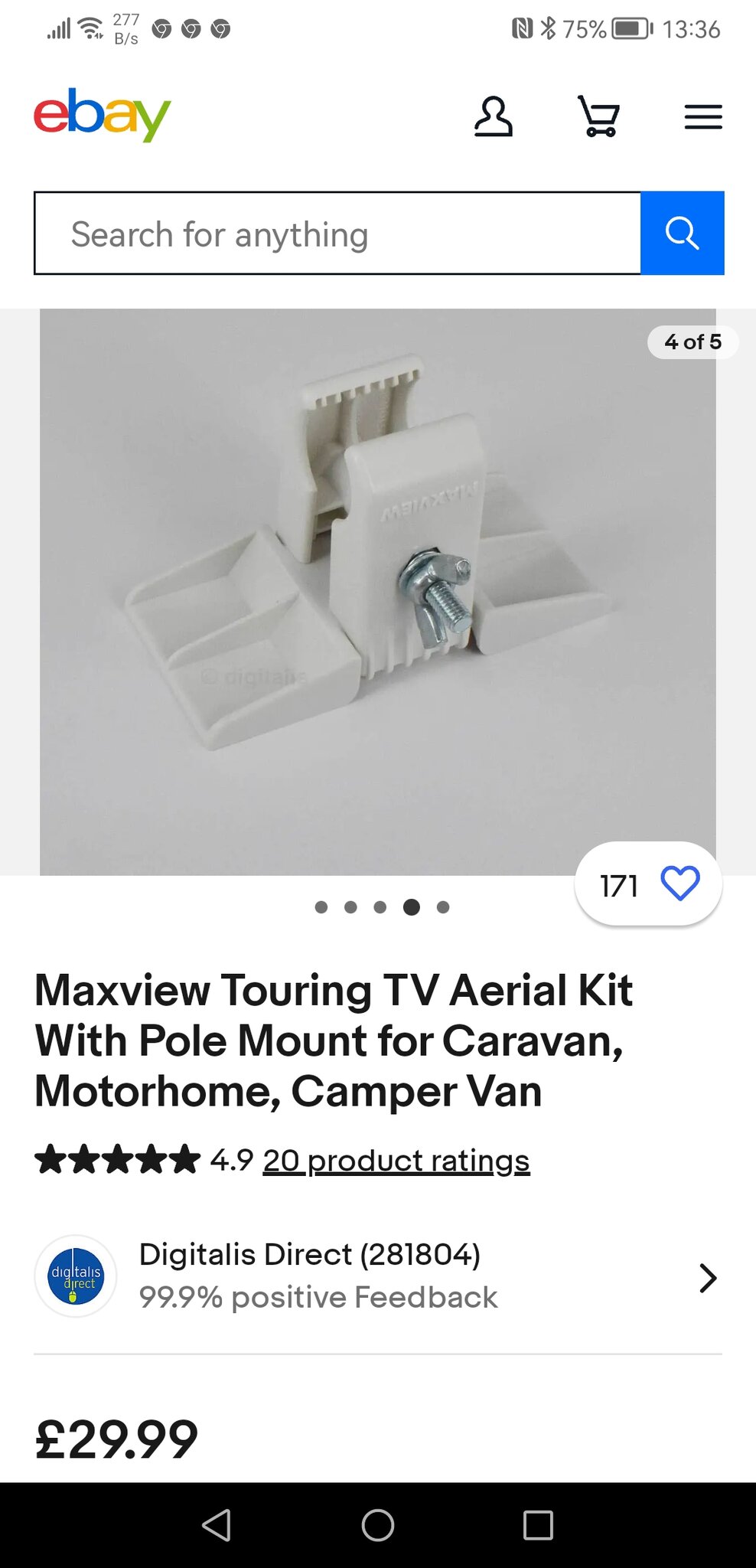Focus the Search for anything field

coord(337,234)
